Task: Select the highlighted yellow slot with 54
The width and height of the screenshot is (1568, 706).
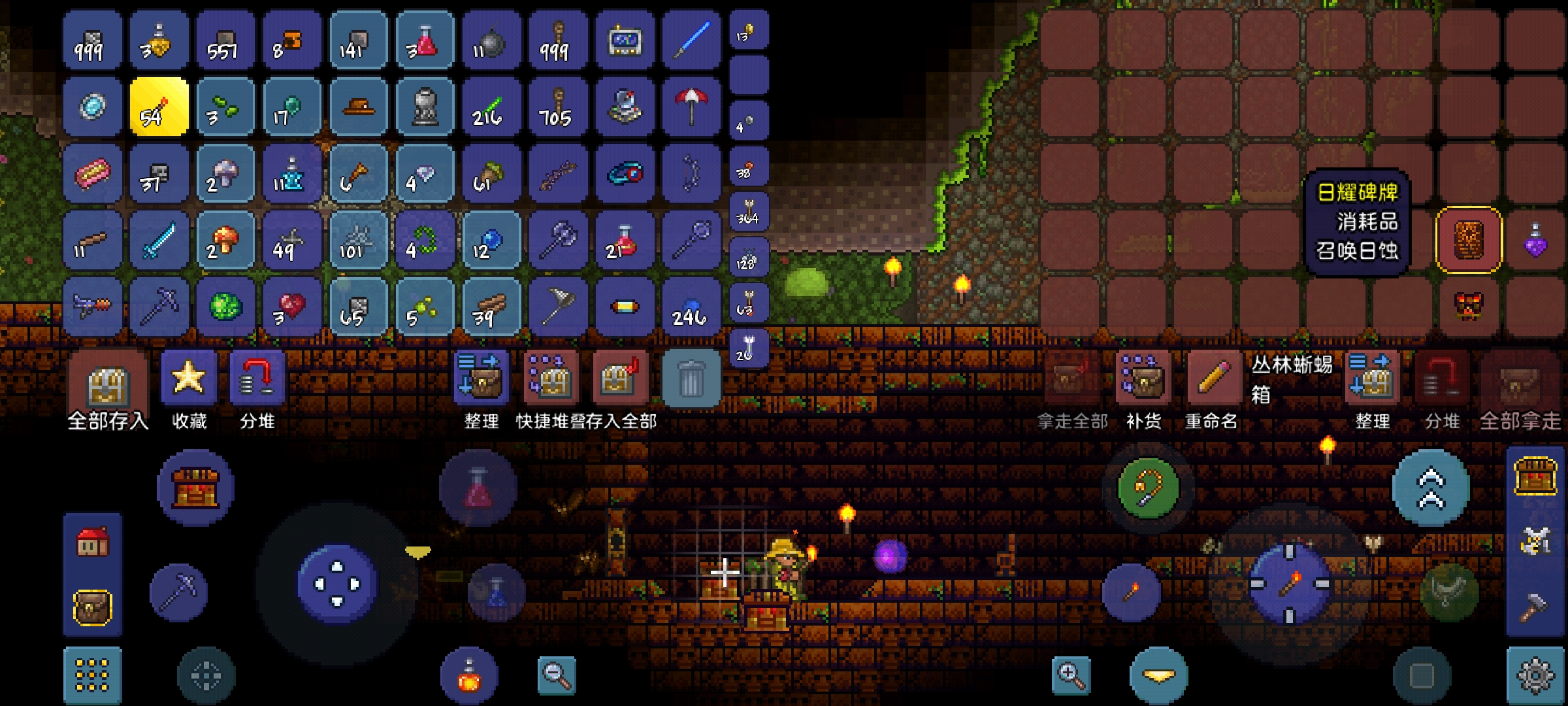Action: [159, 107]
